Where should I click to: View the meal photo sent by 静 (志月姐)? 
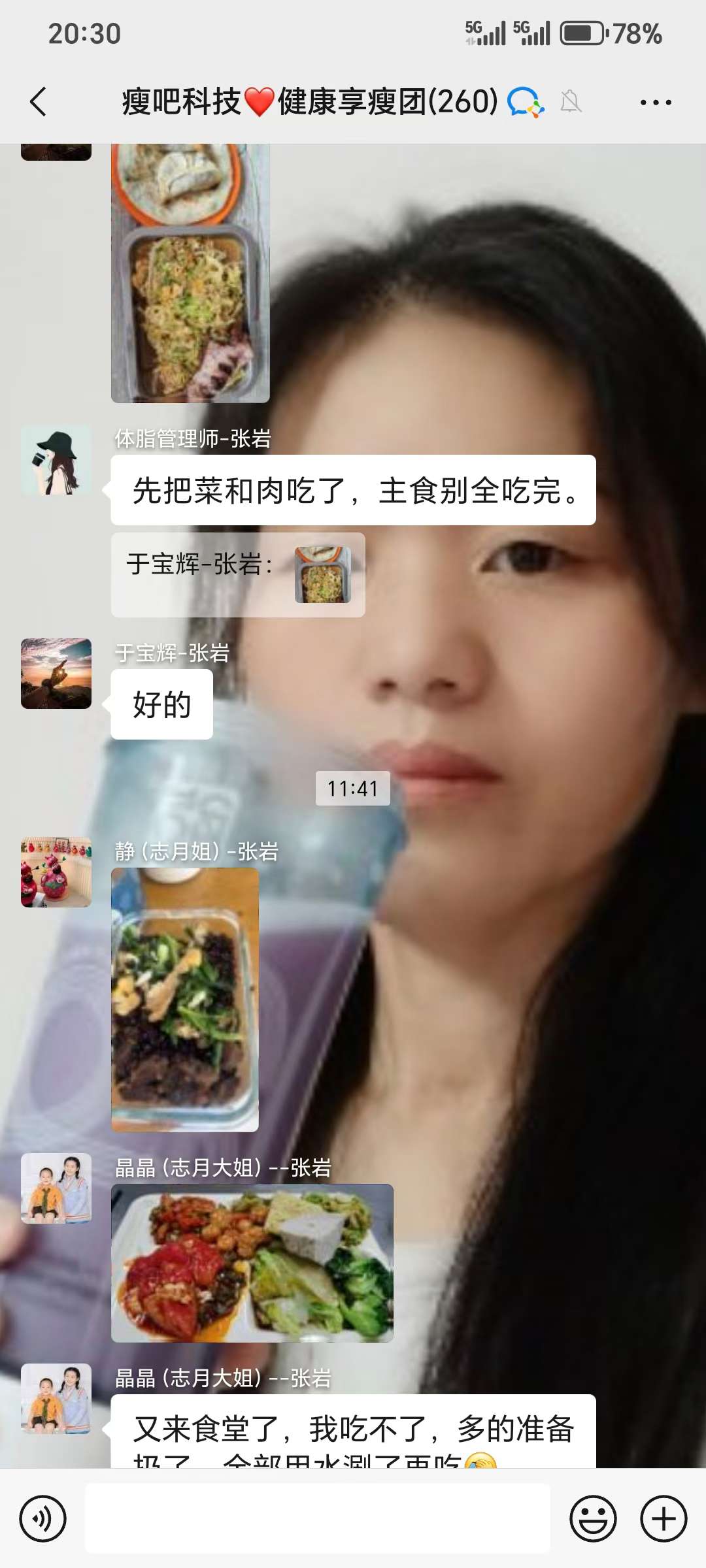(185, 1000)
